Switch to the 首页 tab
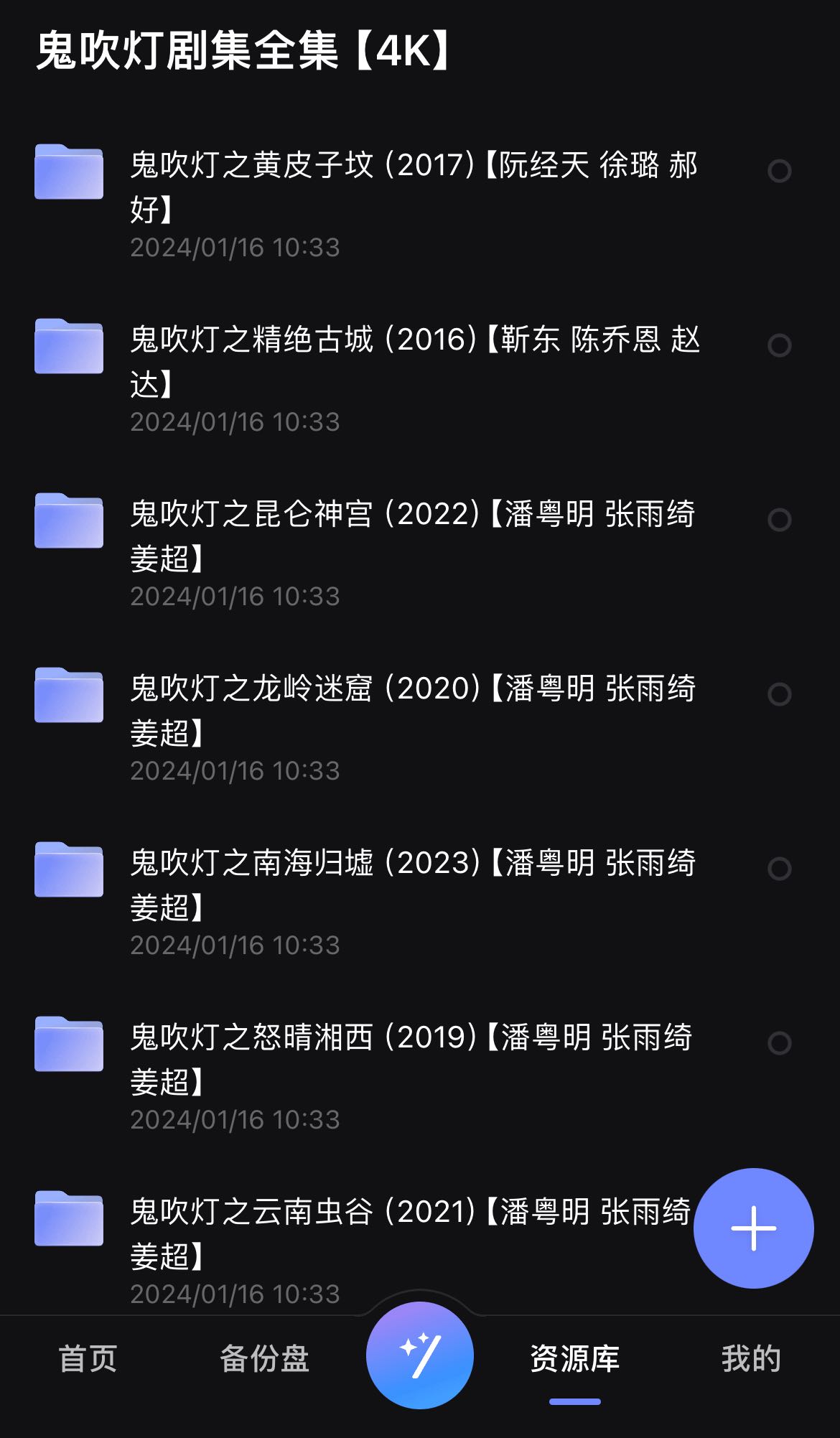Viewport: 840px width, 1438px height. tap(88, 1359)
